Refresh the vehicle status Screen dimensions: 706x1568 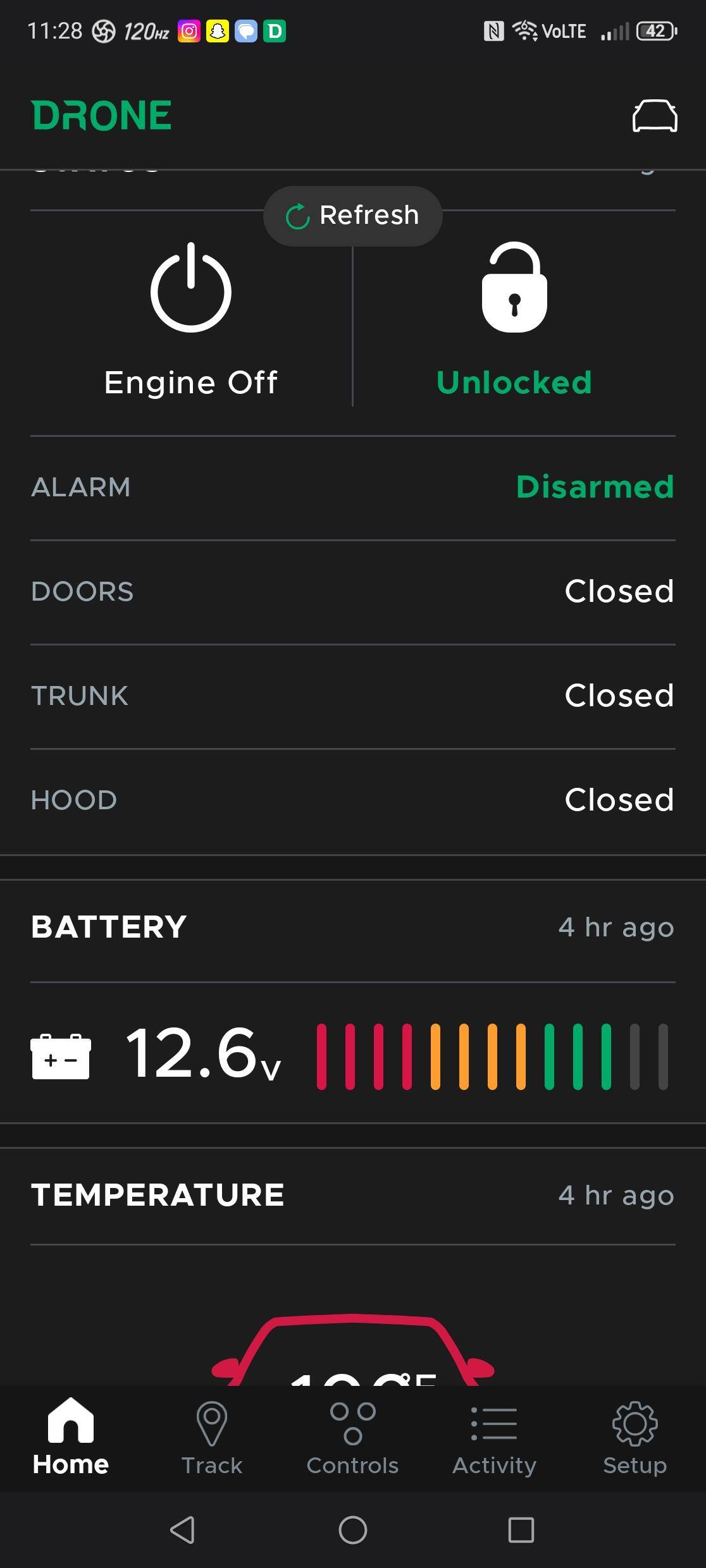352,216
